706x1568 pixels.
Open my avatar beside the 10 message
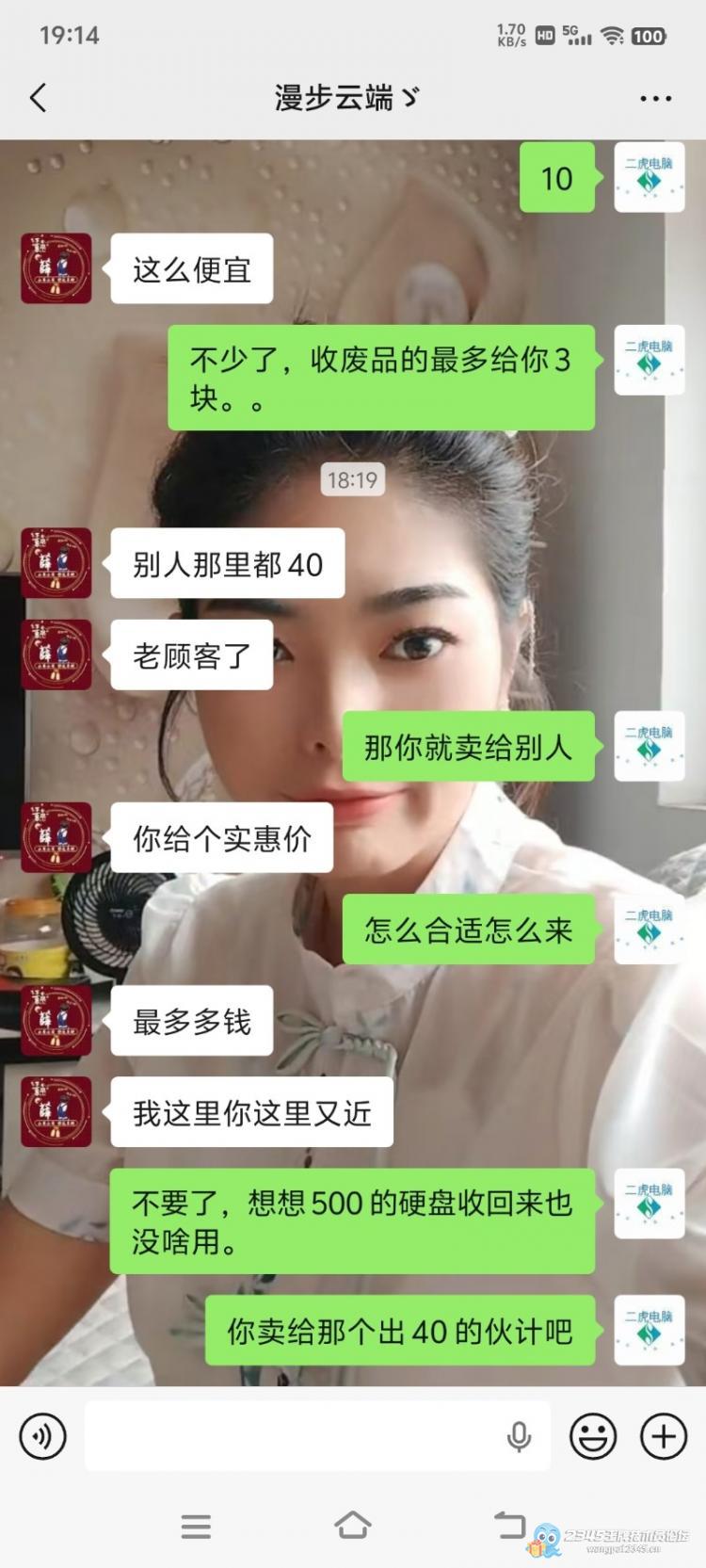pos(650,178)
